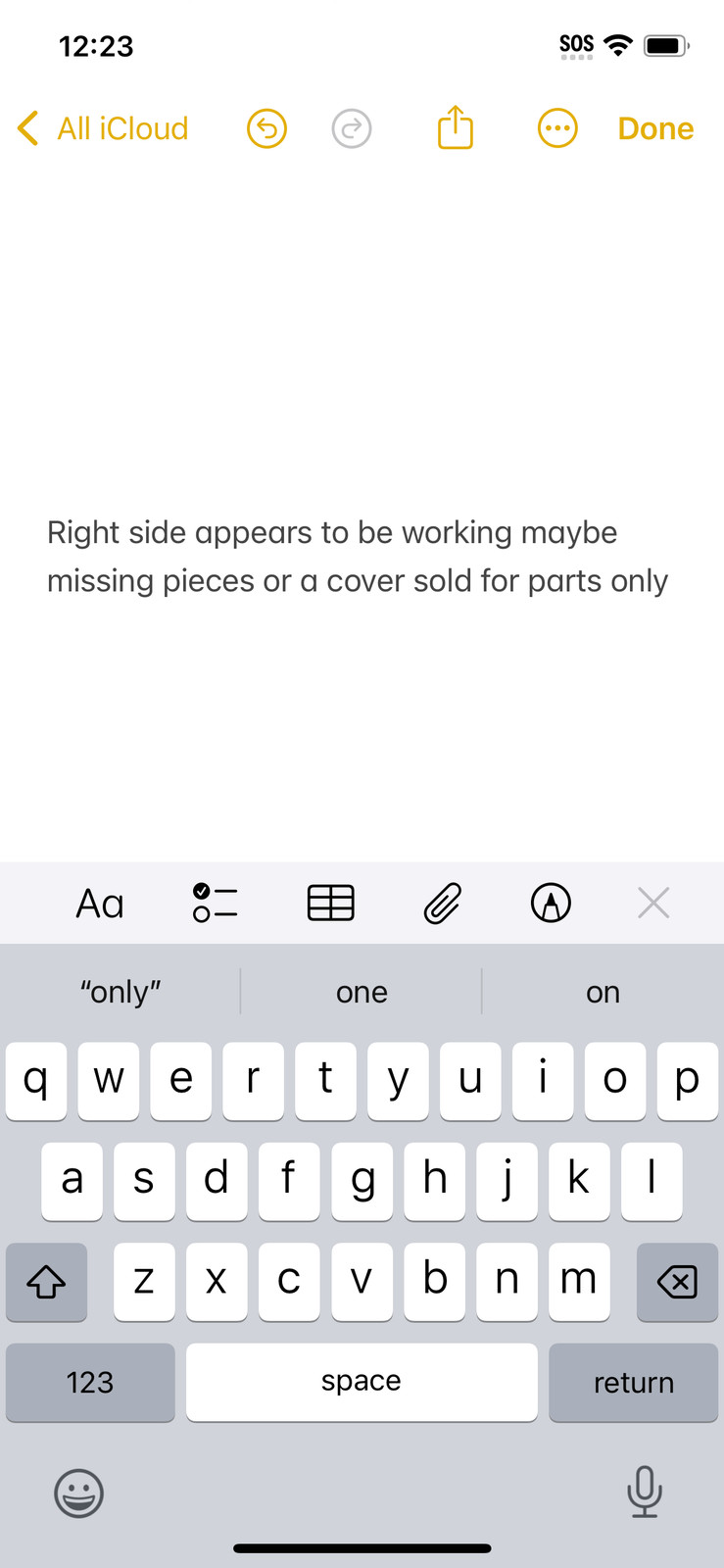Go back to All iCloud
724x1568 pixels.
[x=103, y=128]
